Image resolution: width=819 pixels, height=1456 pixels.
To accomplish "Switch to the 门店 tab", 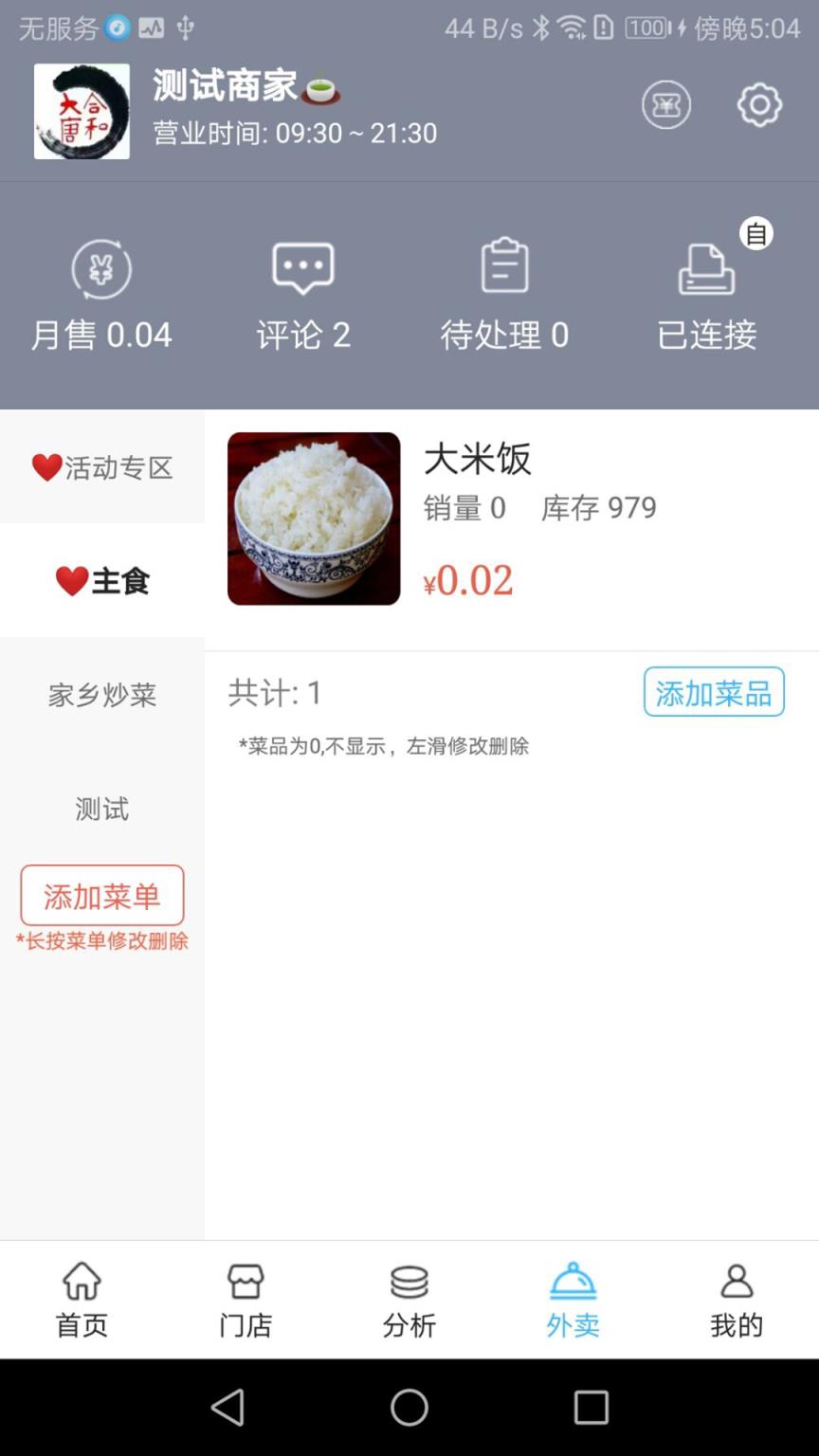I will point(246,1299).
